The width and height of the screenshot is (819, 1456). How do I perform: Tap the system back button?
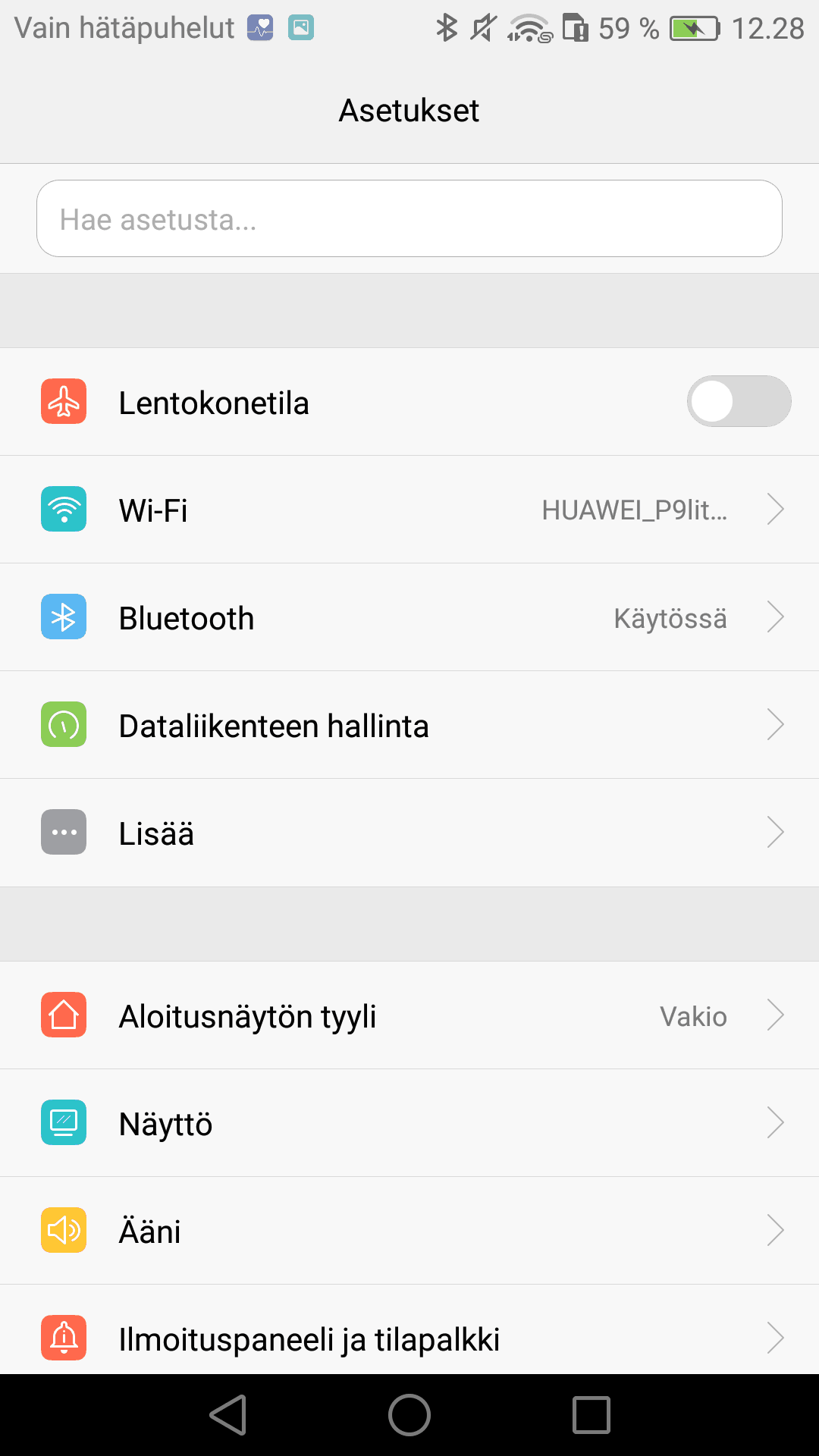[228, 1415]
